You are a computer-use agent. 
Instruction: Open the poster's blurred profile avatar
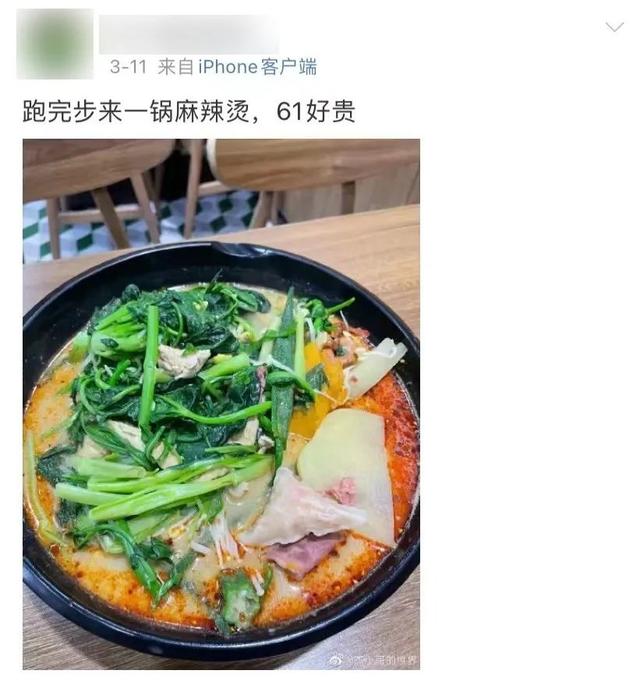click(55, 44)
